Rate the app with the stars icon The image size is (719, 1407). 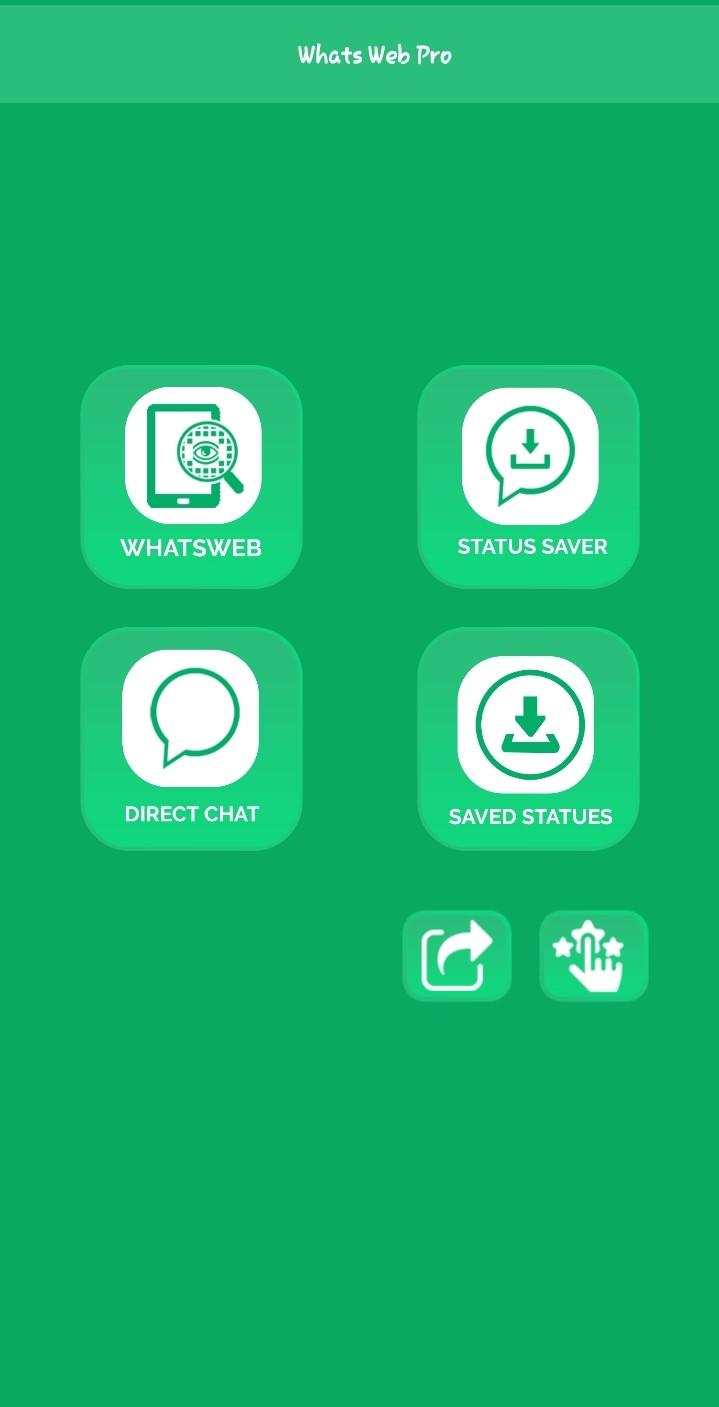pos(594,956)
